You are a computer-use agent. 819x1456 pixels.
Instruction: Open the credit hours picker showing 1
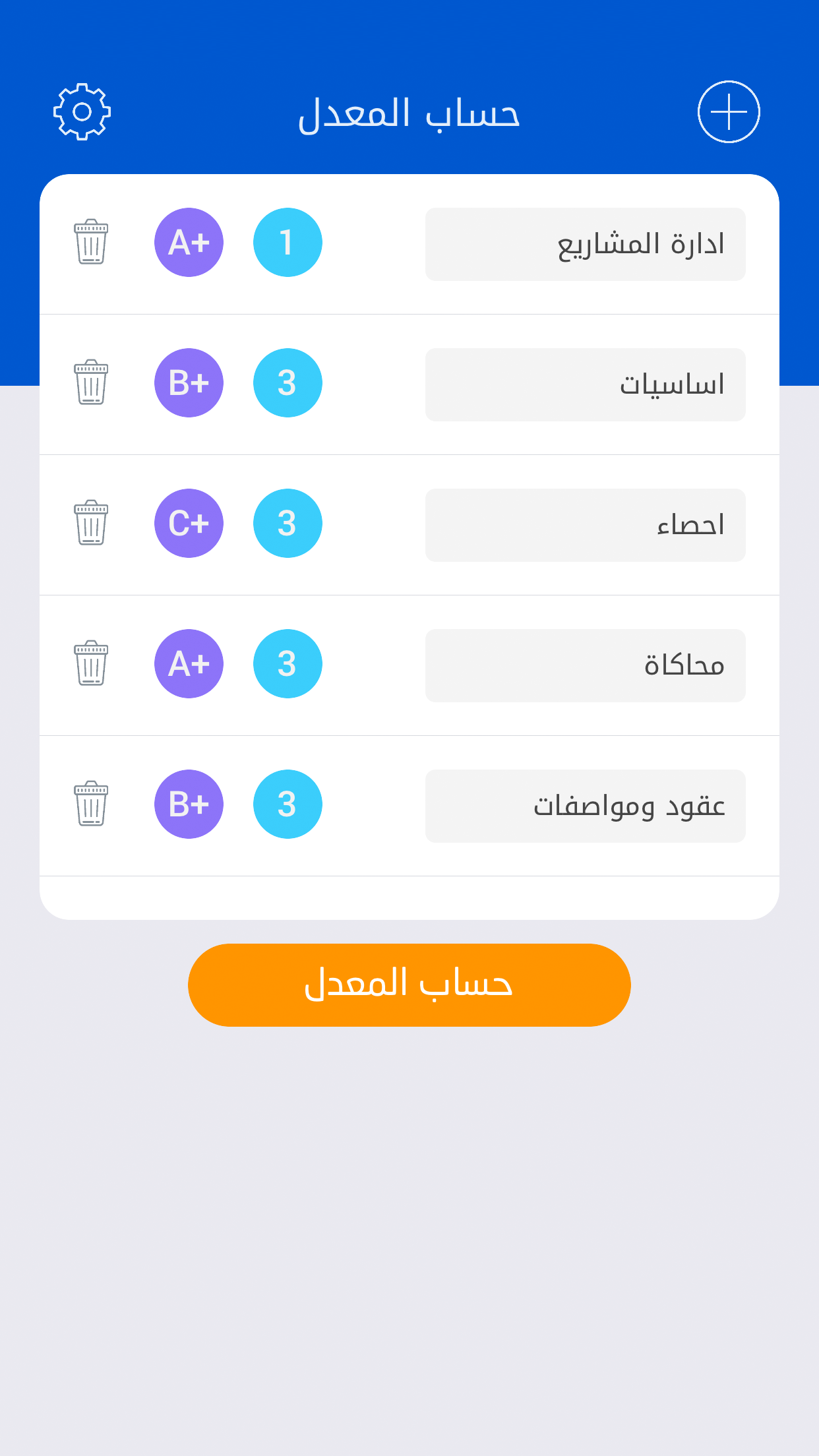pos(288,242)
